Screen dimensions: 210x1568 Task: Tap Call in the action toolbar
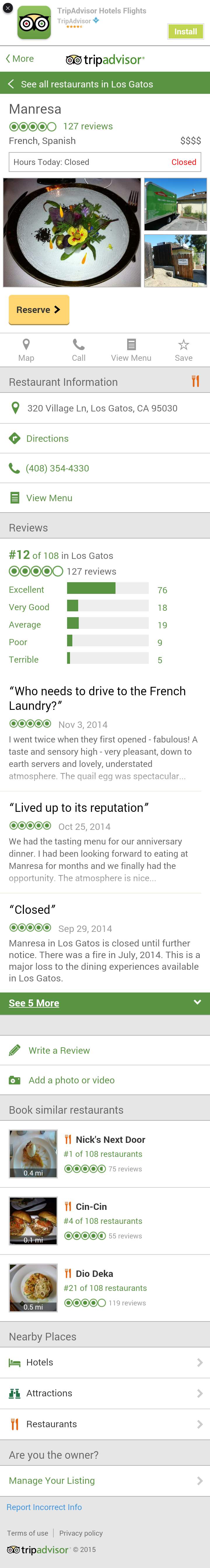tap(78, 350)
